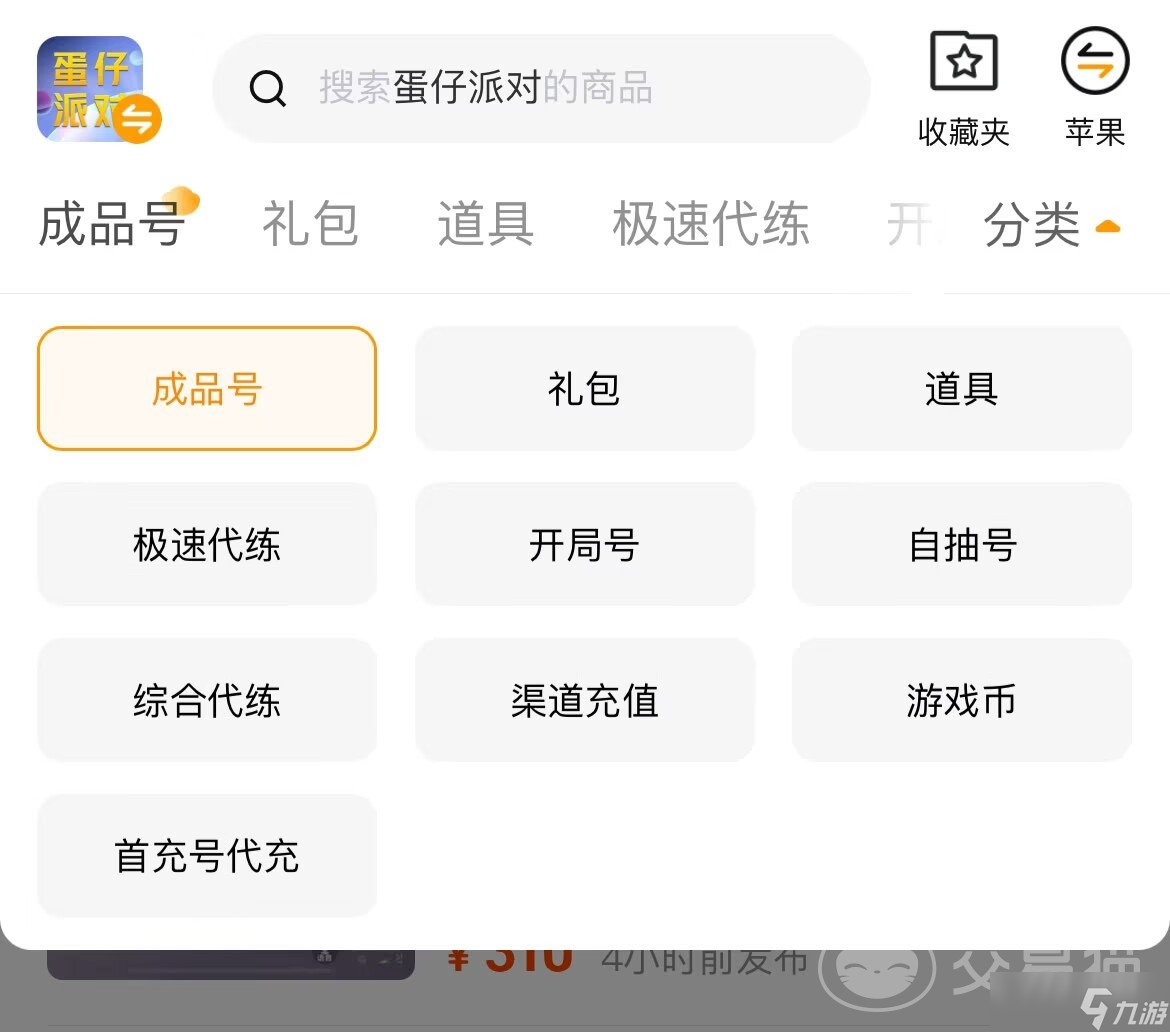The height and width of the screenshot is (1032, 1170).
Task: Choose the 礼包 category chip
Action: coord(584,389)
